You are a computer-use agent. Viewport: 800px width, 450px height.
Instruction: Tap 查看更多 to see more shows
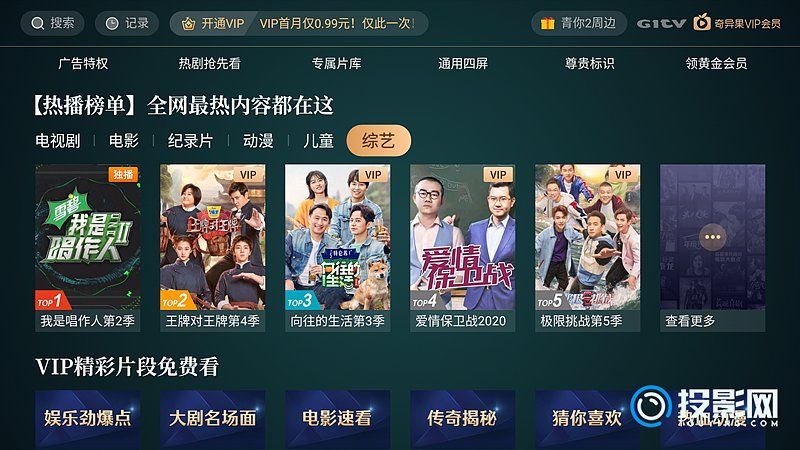[712, 245]
